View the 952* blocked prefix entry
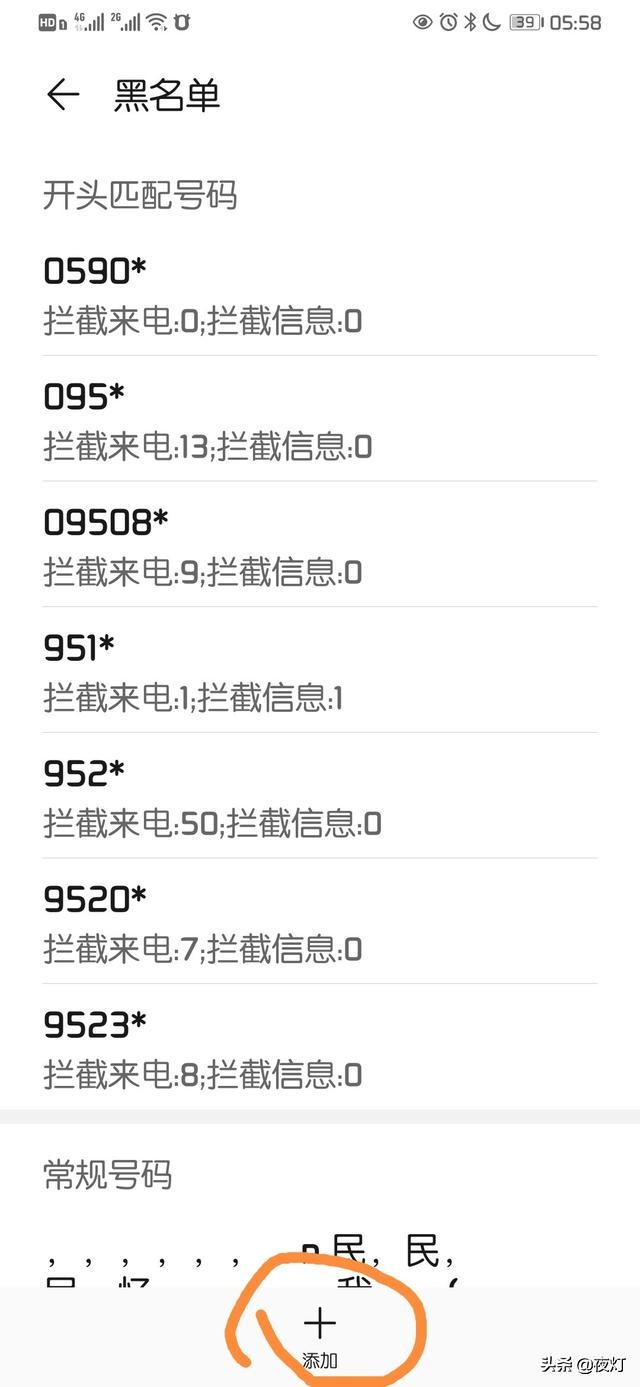Viewport: 640px width, 1387px height. 320,795
